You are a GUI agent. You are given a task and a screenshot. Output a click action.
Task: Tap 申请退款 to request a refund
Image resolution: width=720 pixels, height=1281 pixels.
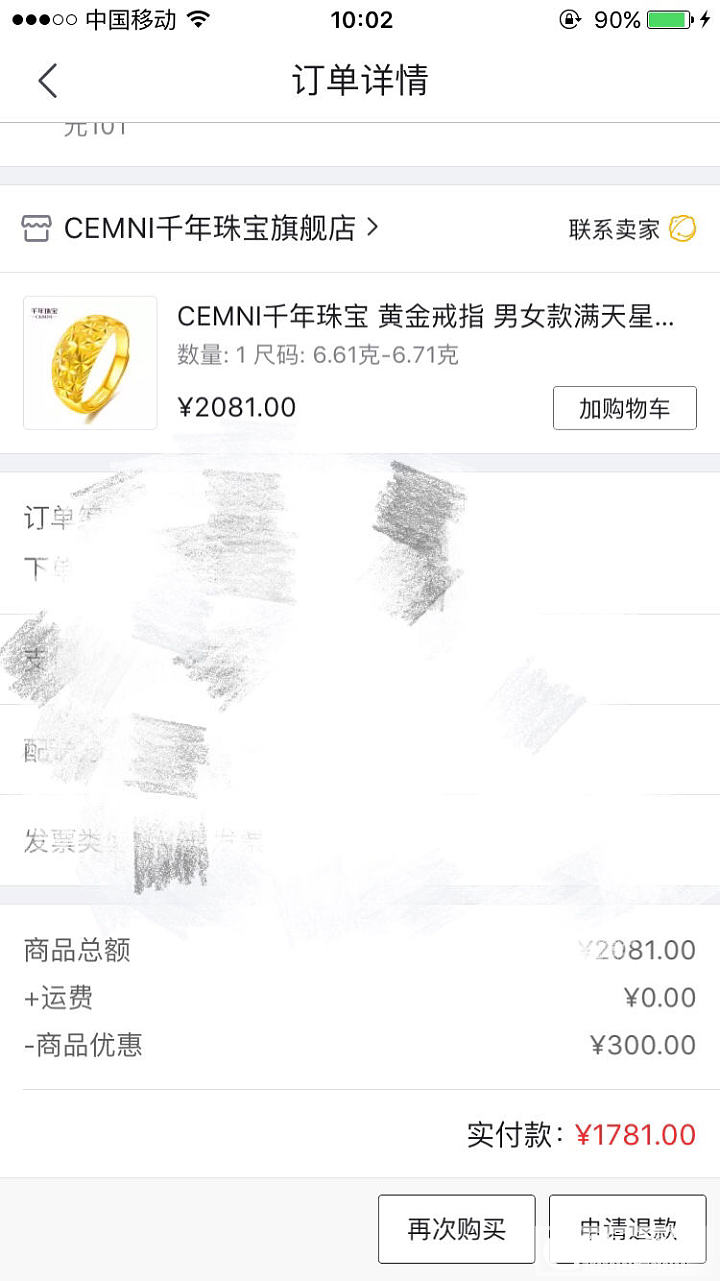tap(628, 1229)
